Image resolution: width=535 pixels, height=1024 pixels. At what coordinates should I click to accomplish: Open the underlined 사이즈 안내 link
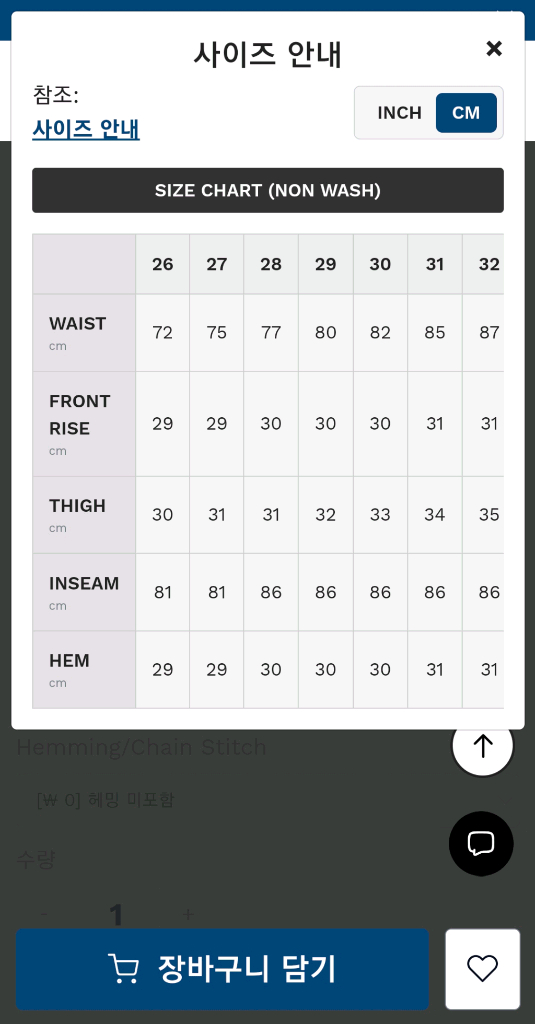tap(86, 129)
